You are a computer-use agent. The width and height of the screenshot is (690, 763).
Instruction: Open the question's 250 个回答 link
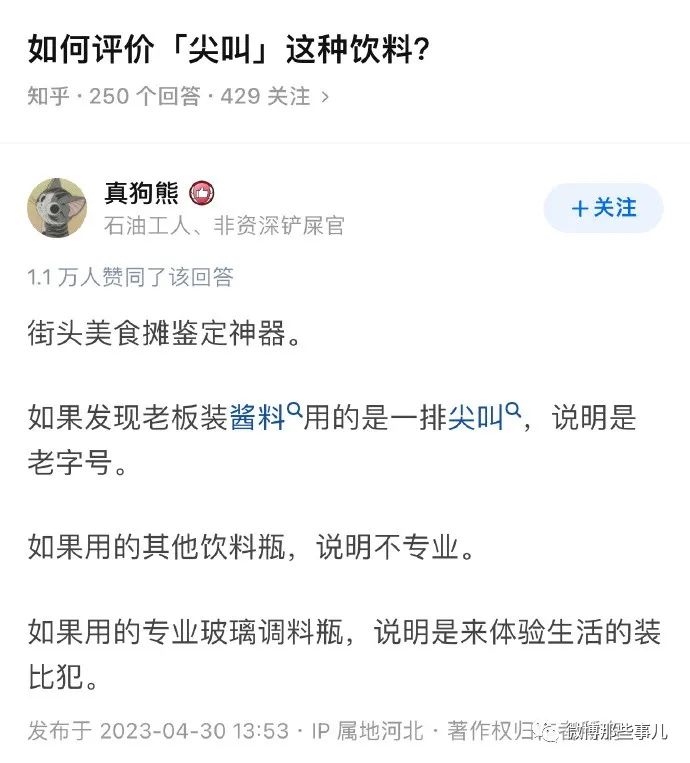click(x=144, y=96)
